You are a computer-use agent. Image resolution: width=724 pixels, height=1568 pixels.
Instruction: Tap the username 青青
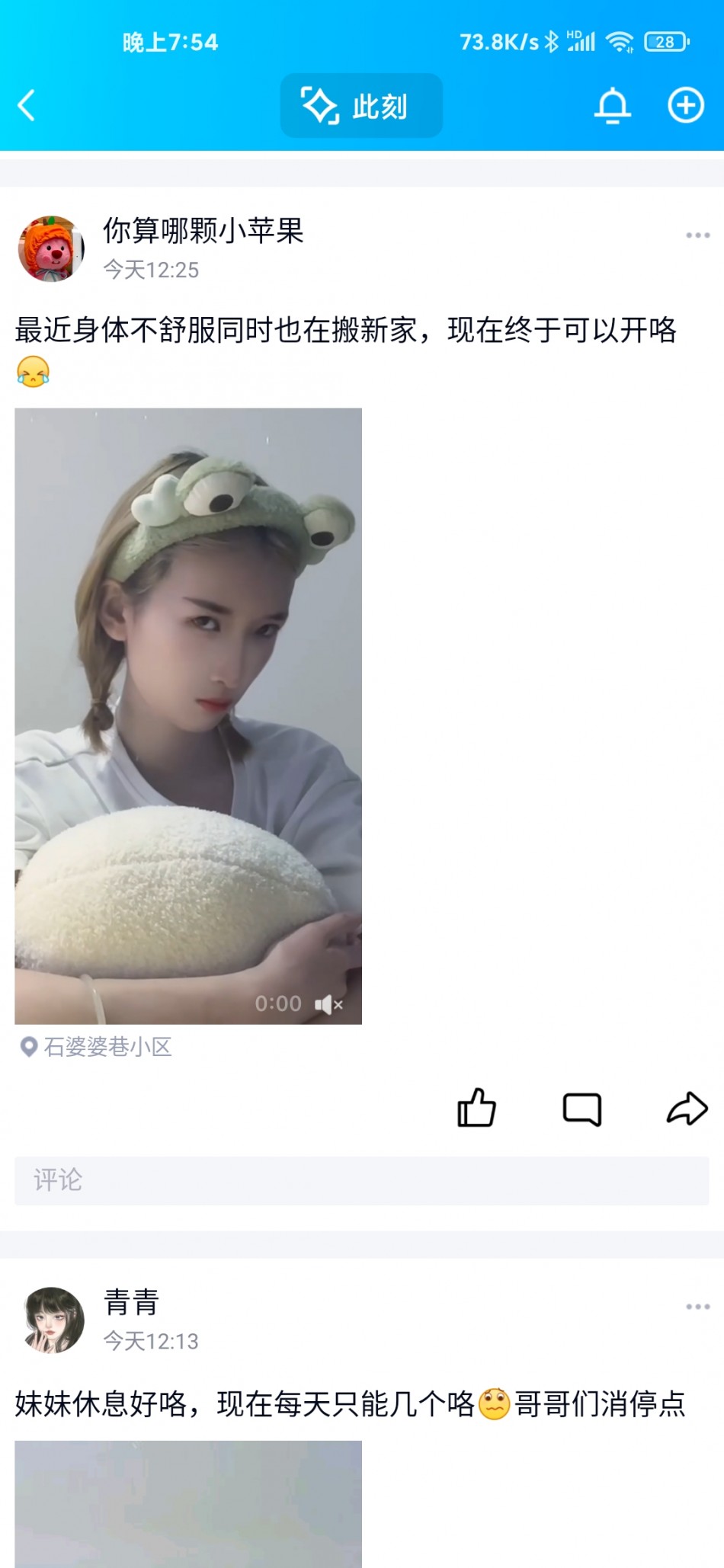(131, 1301)
